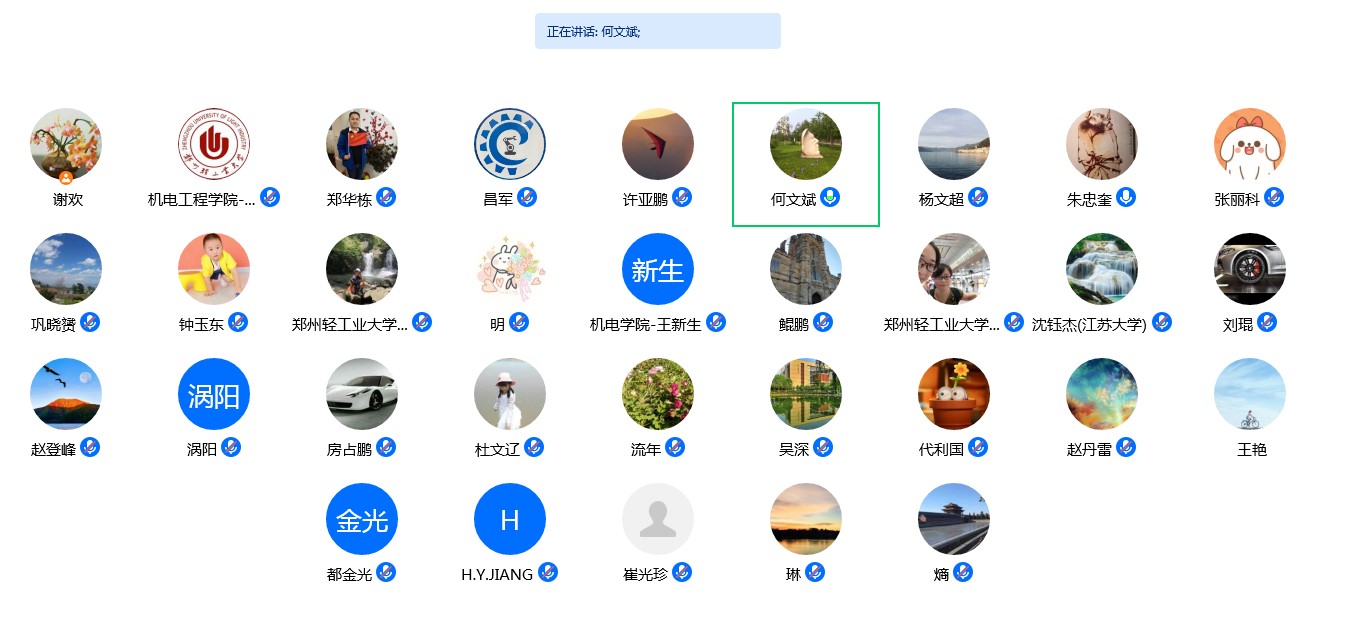Open 张丽科's participant tile

[1250, 145]
